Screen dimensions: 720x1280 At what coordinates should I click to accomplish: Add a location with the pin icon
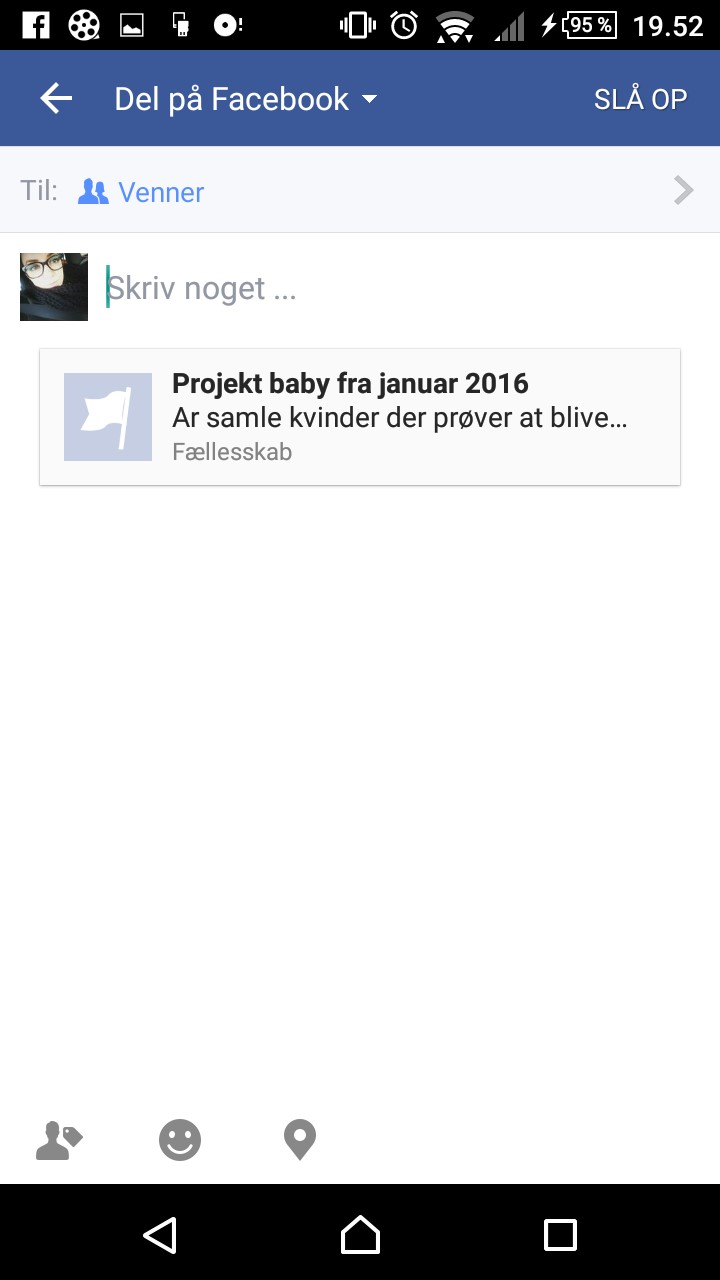[300, 1140]
